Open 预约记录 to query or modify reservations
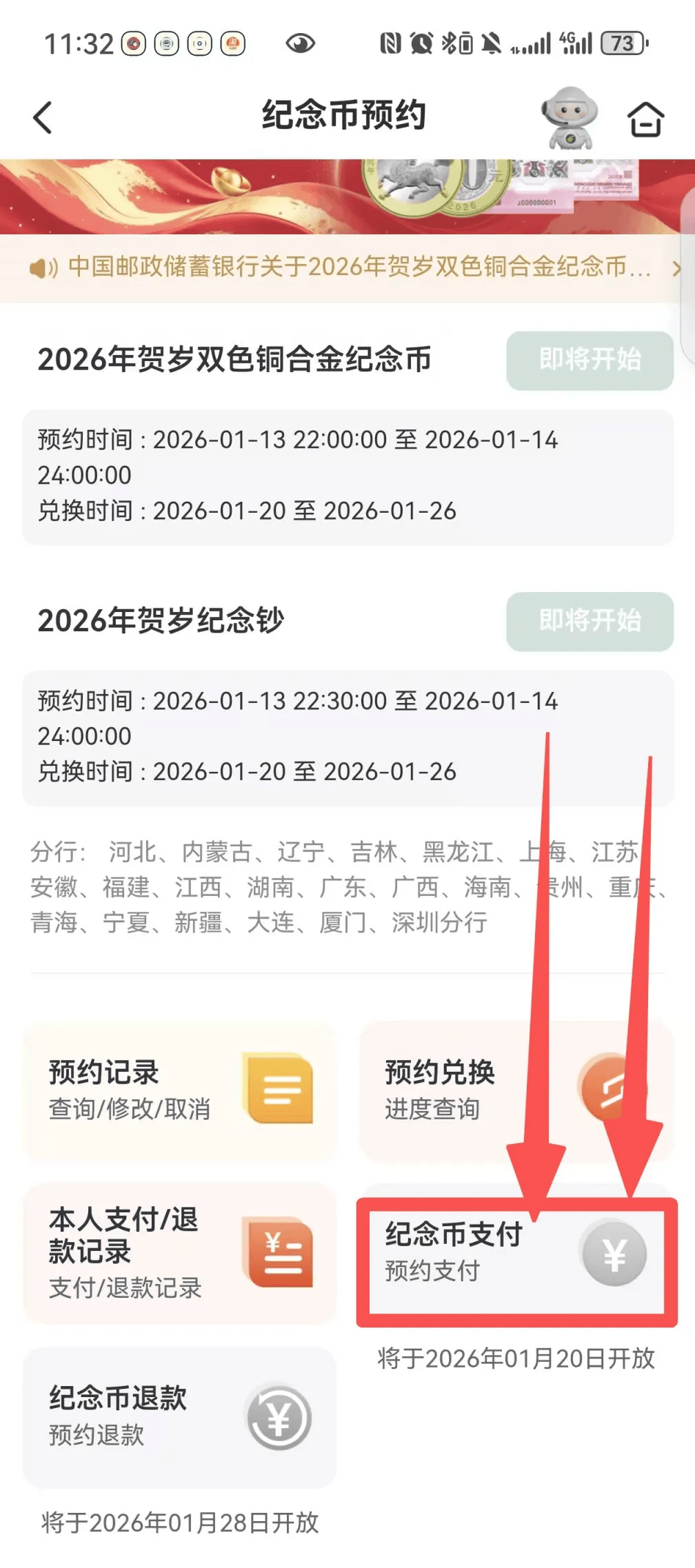Image resolution: width=695 pixels, height=1568 pixels. (179, 1091)
